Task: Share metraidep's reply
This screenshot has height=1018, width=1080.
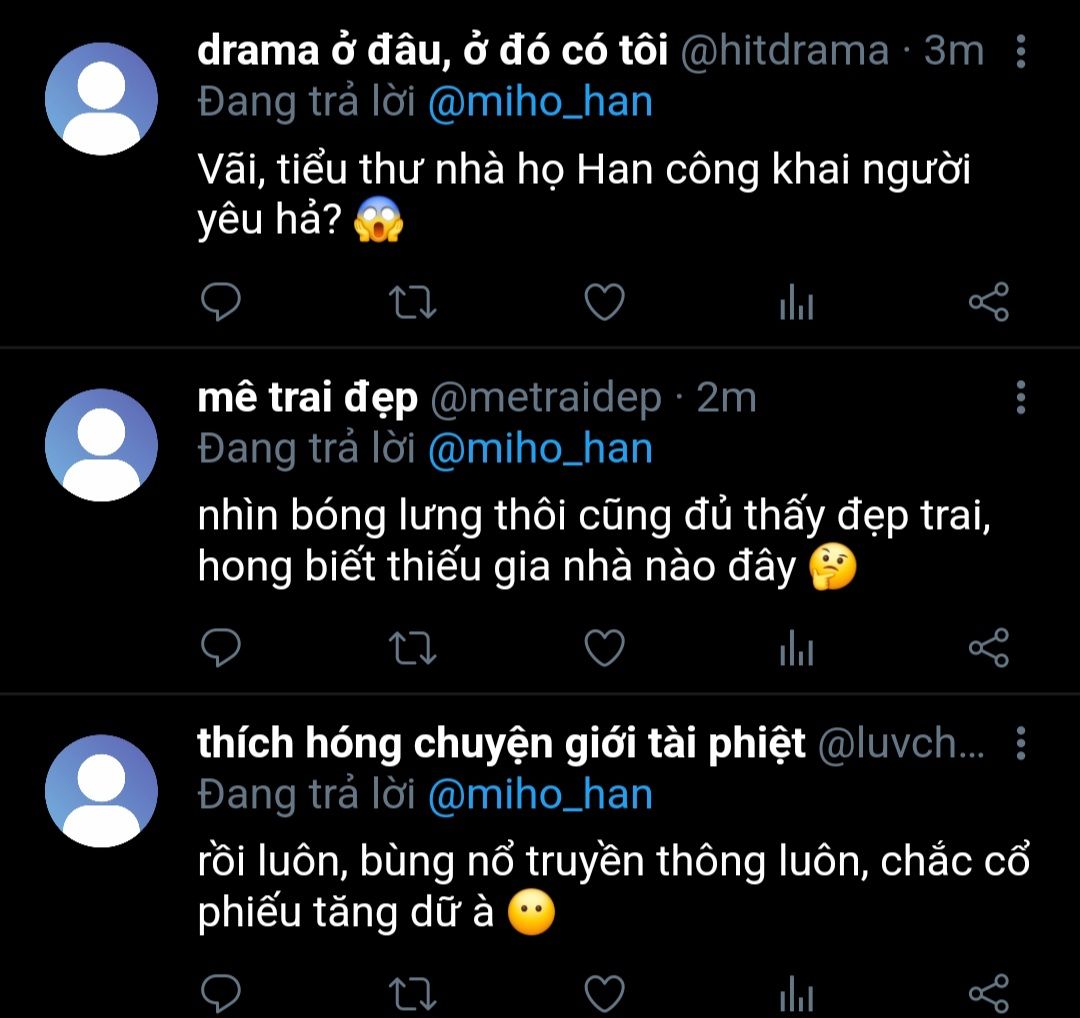Action: 988,648
